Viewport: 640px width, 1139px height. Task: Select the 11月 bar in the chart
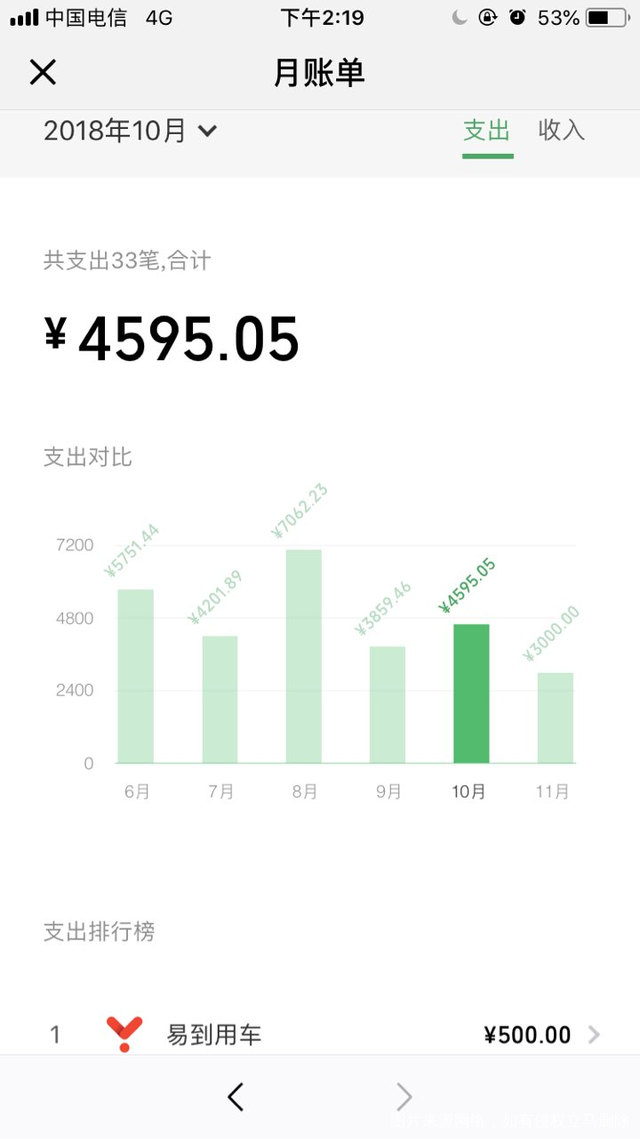[555, 717]
